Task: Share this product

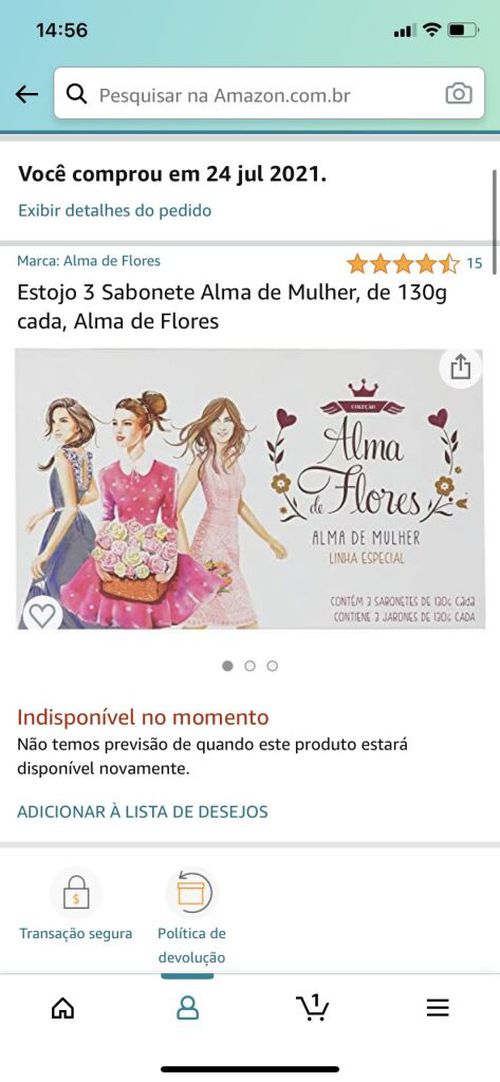Action: click(x=460, y=368)
